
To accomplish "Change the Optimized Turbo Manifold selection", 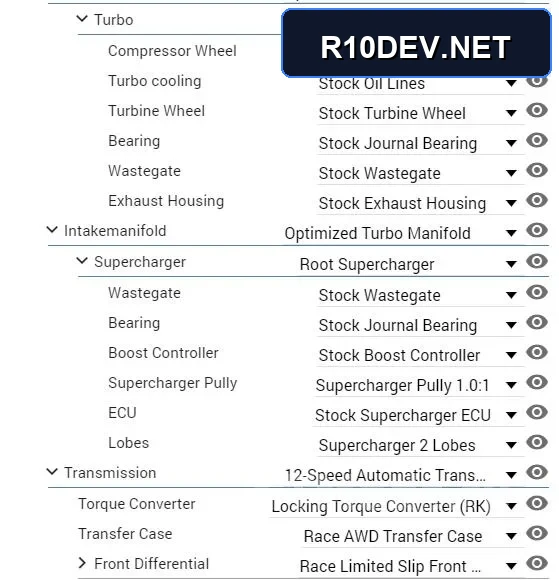I will 403,233.
